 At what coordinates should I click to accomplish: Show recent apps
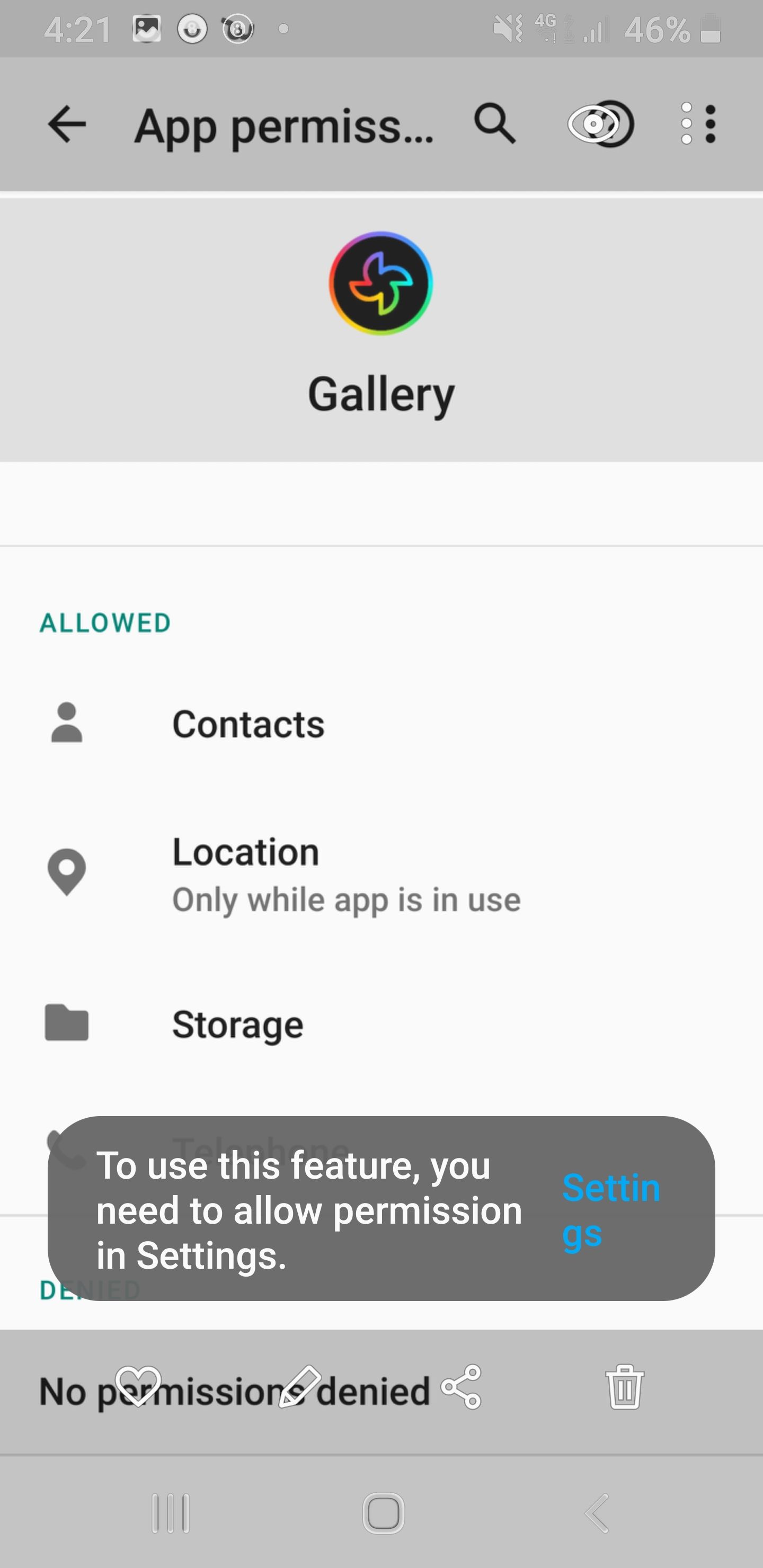[x=171, y=1512]
